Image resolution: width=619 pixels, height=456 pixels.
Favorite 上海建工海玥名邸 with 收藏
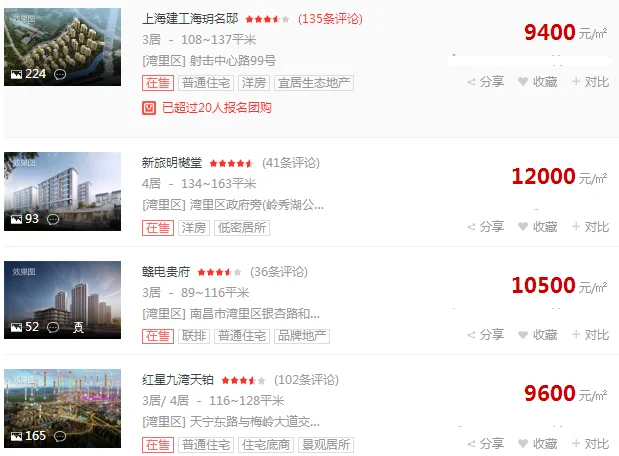tap(538, 82)
